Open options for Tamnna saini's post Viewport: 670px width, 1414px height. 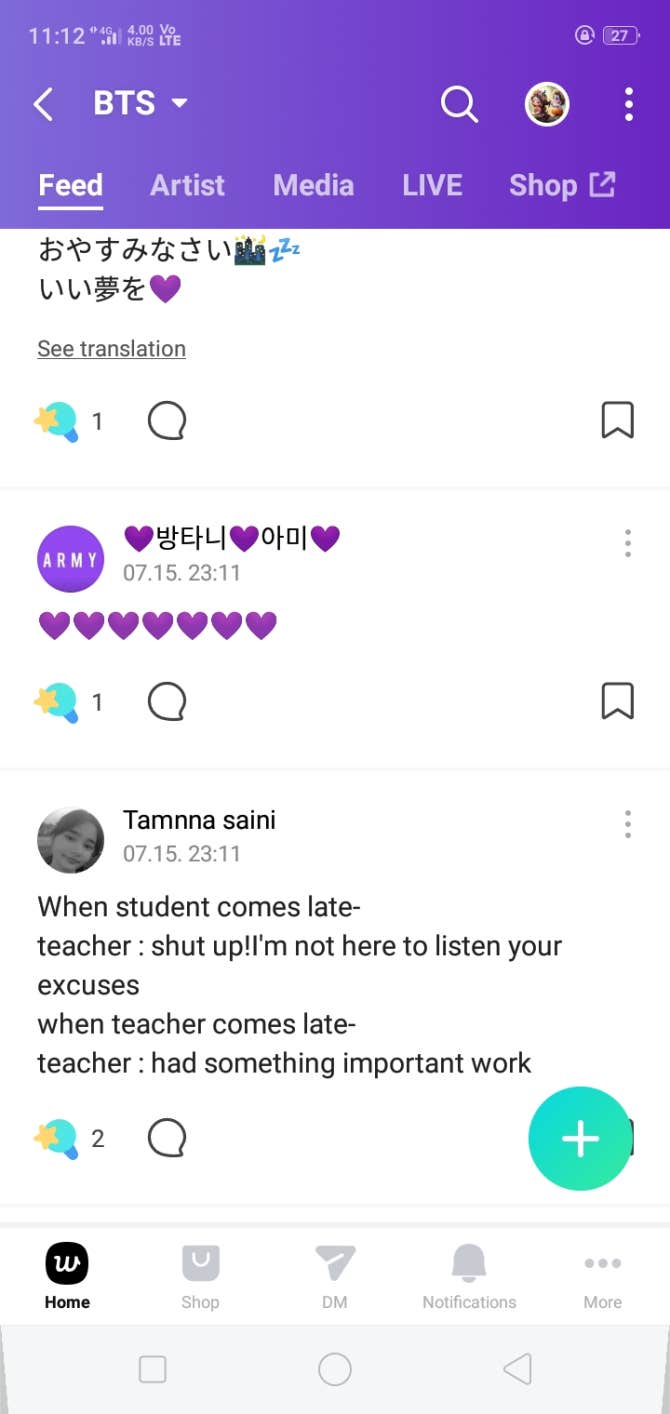627,824
